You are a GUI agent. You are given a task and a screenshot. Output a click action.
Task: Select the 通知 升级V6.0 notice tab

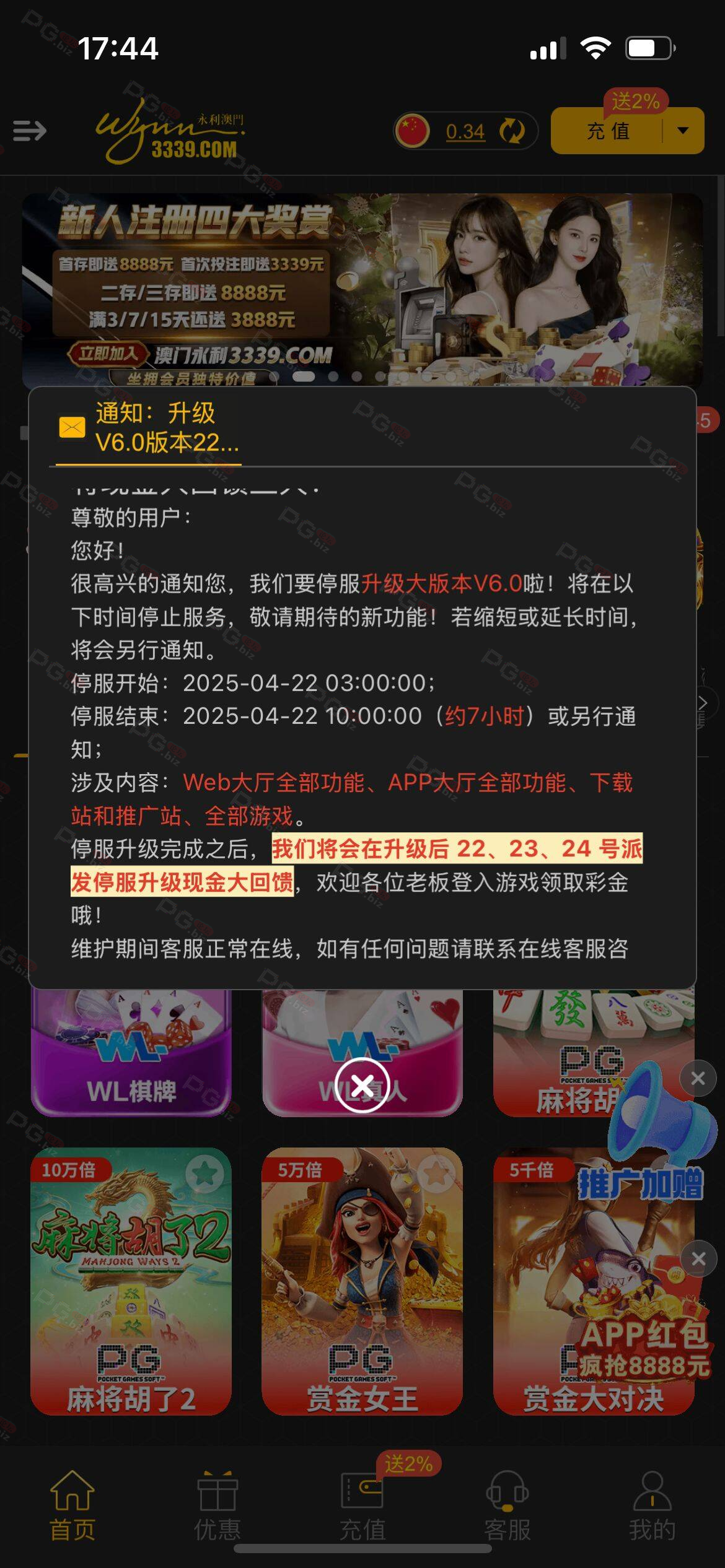click(149, 427)
